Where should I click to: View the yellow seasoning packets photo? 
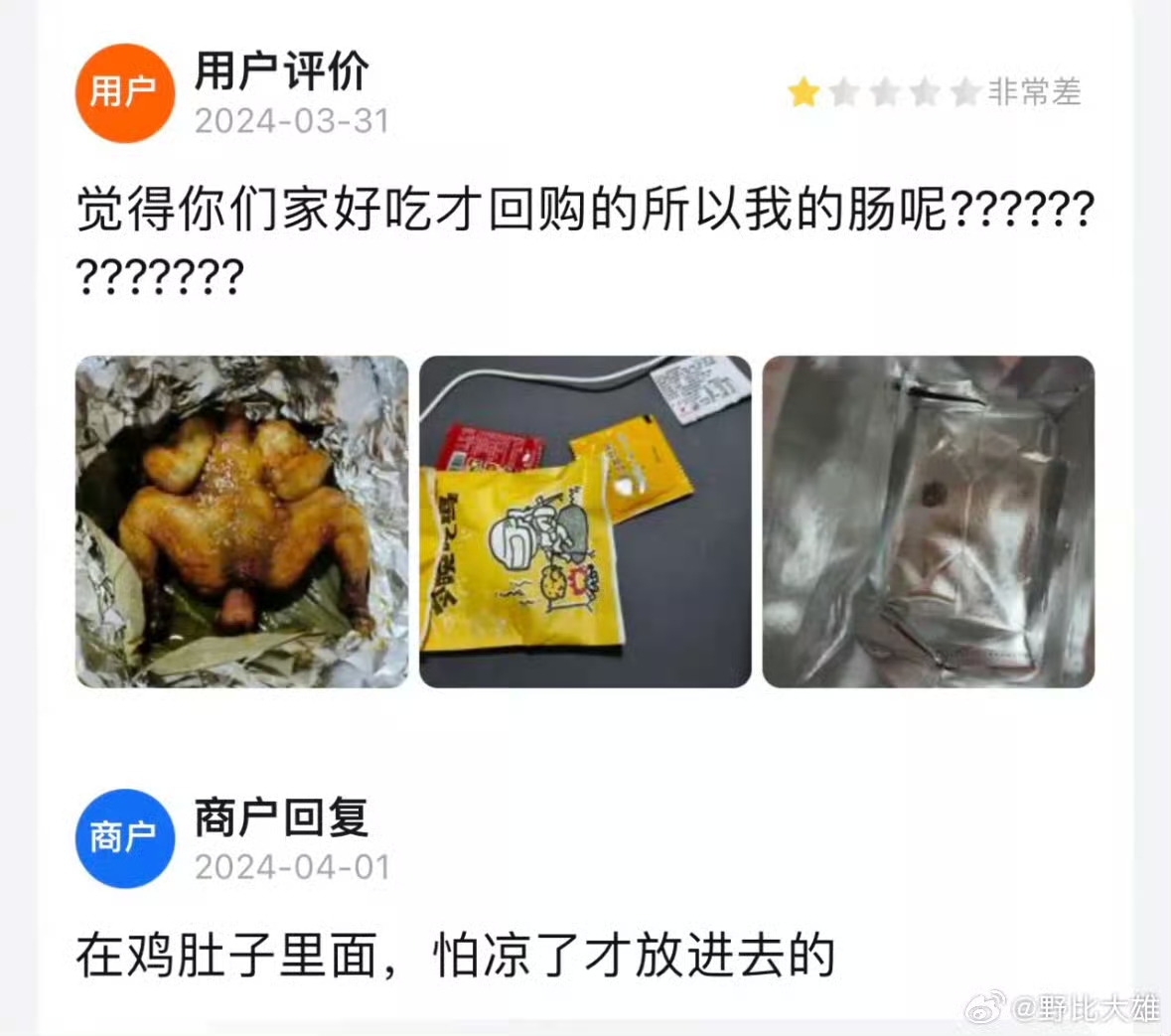click(x=585, y=521)
